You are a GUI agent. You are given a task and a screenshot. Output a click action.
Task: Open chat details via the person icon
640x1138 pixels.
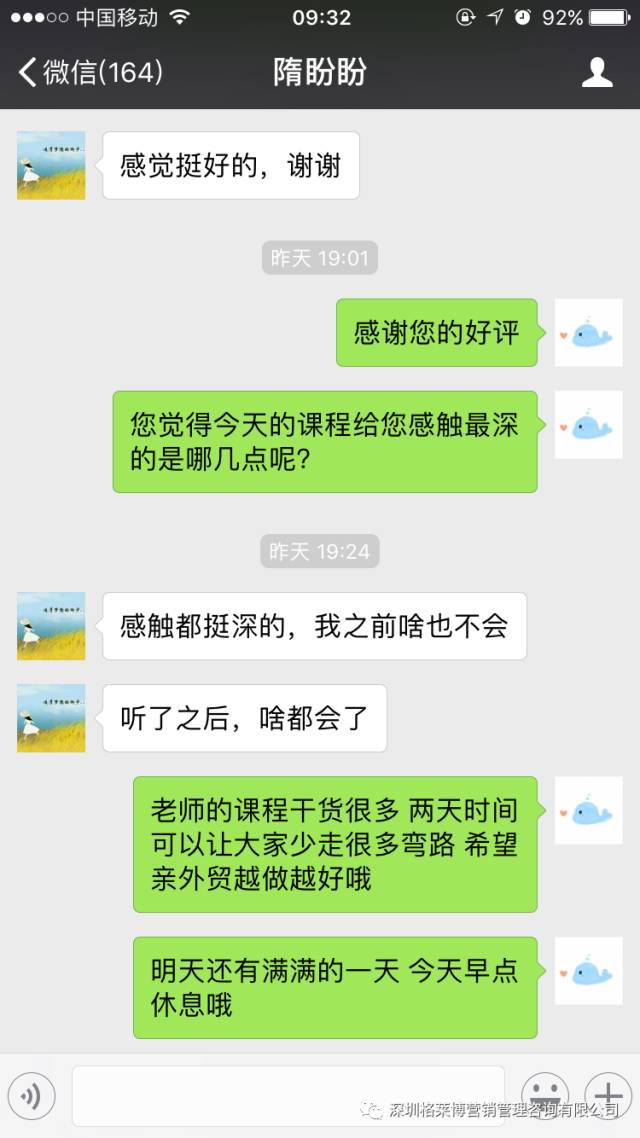(597, 72)
